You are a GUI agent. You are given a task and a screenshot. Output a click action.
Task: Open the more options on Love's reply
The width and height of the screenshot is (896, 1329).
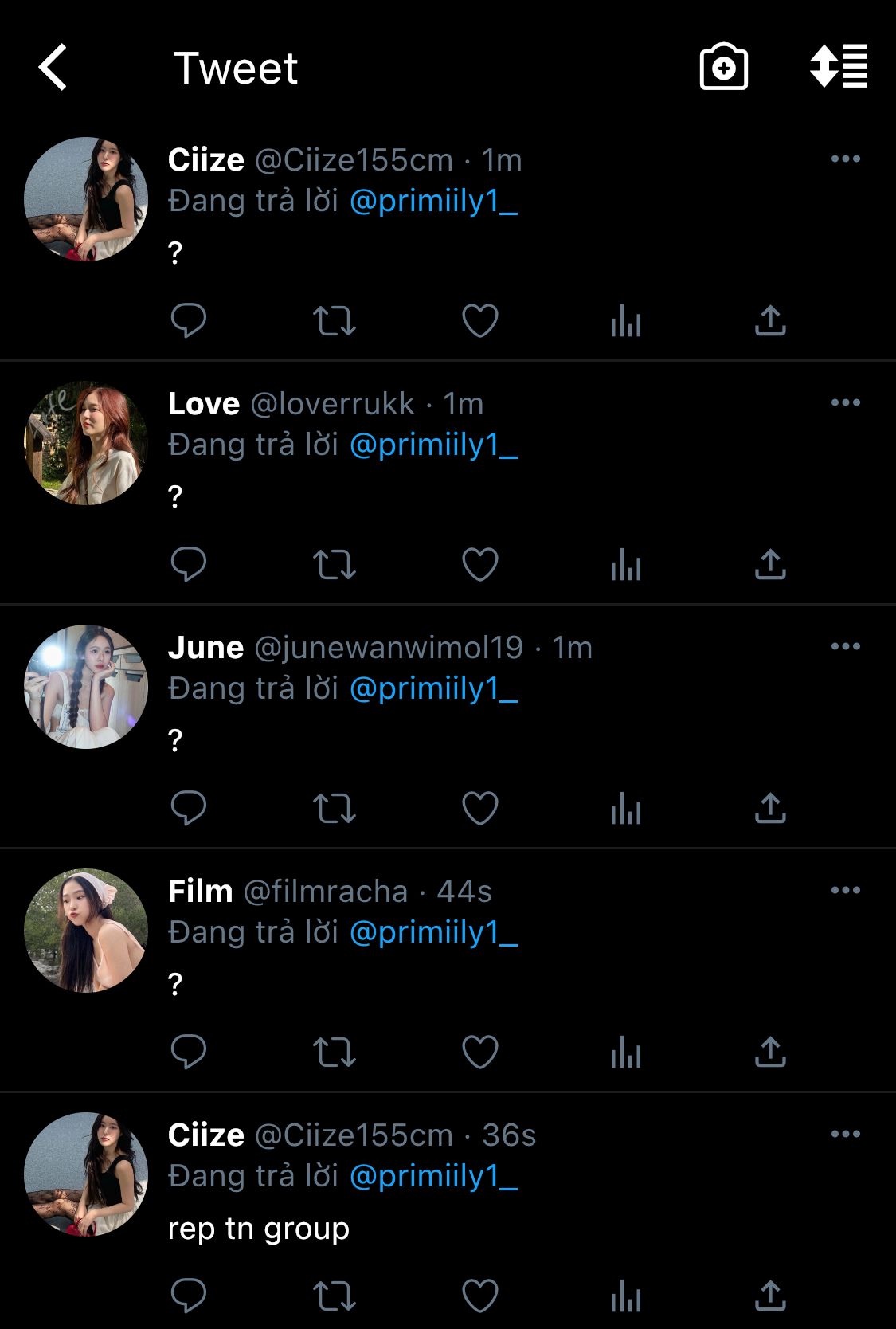[845, 402]
